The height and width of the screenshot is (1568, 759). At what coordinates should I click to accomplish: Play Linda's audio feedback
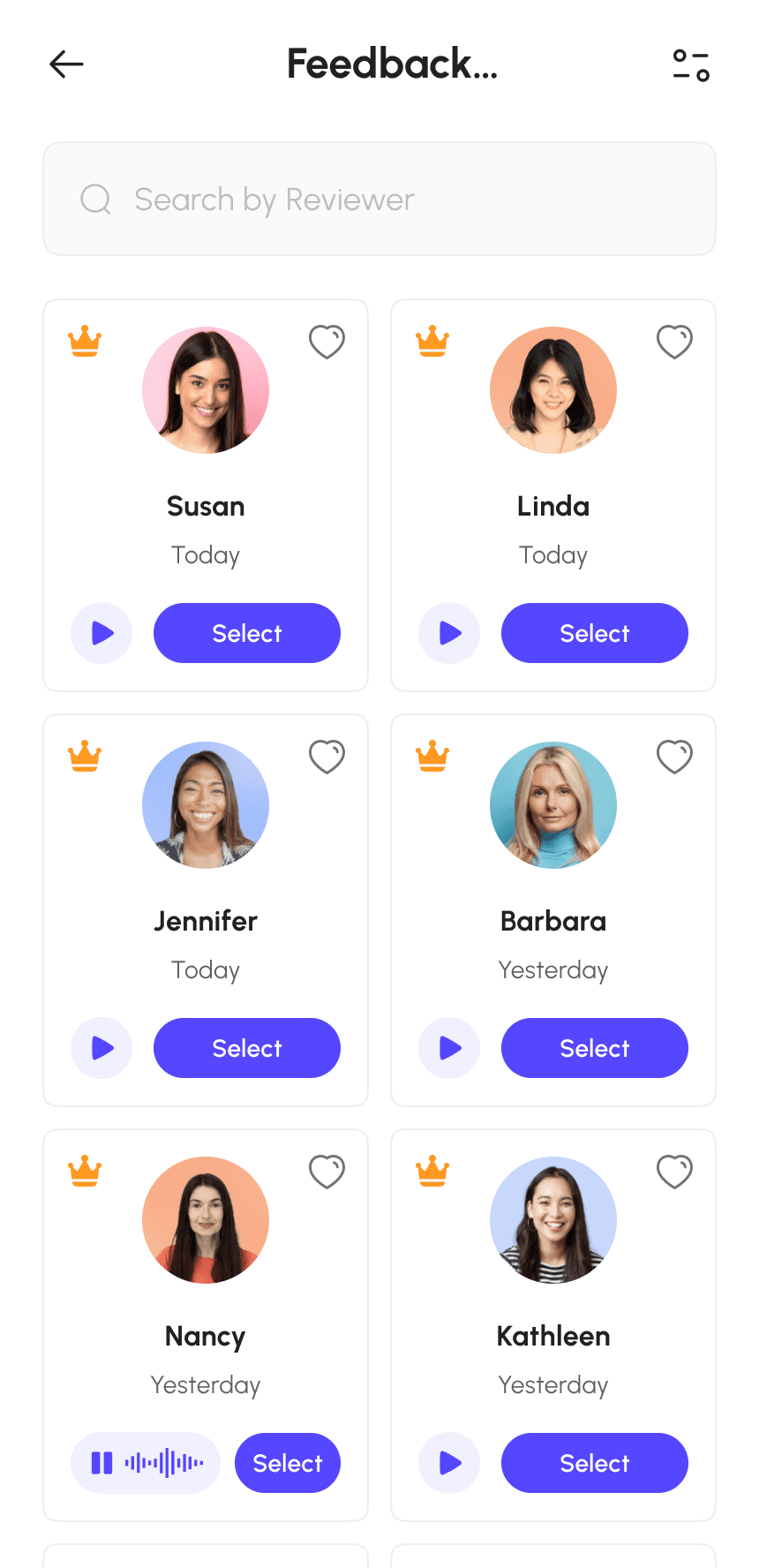449,633
